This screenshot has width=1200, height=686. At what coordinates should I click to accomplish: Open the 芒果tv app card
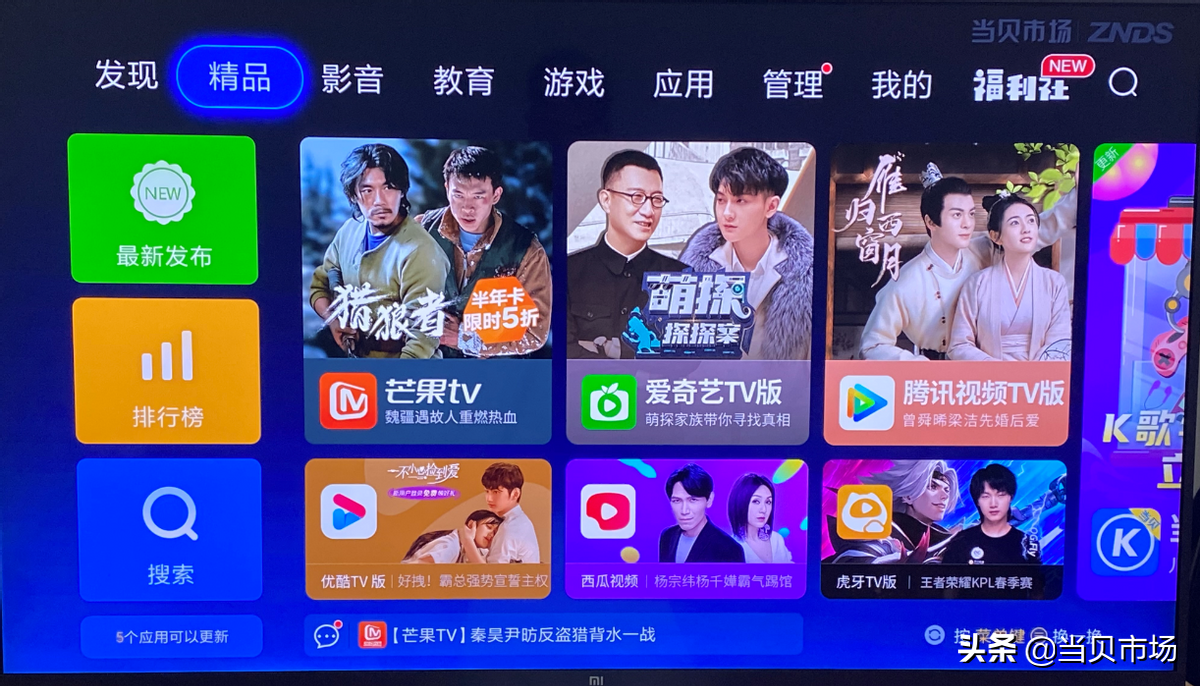point(427,290)
